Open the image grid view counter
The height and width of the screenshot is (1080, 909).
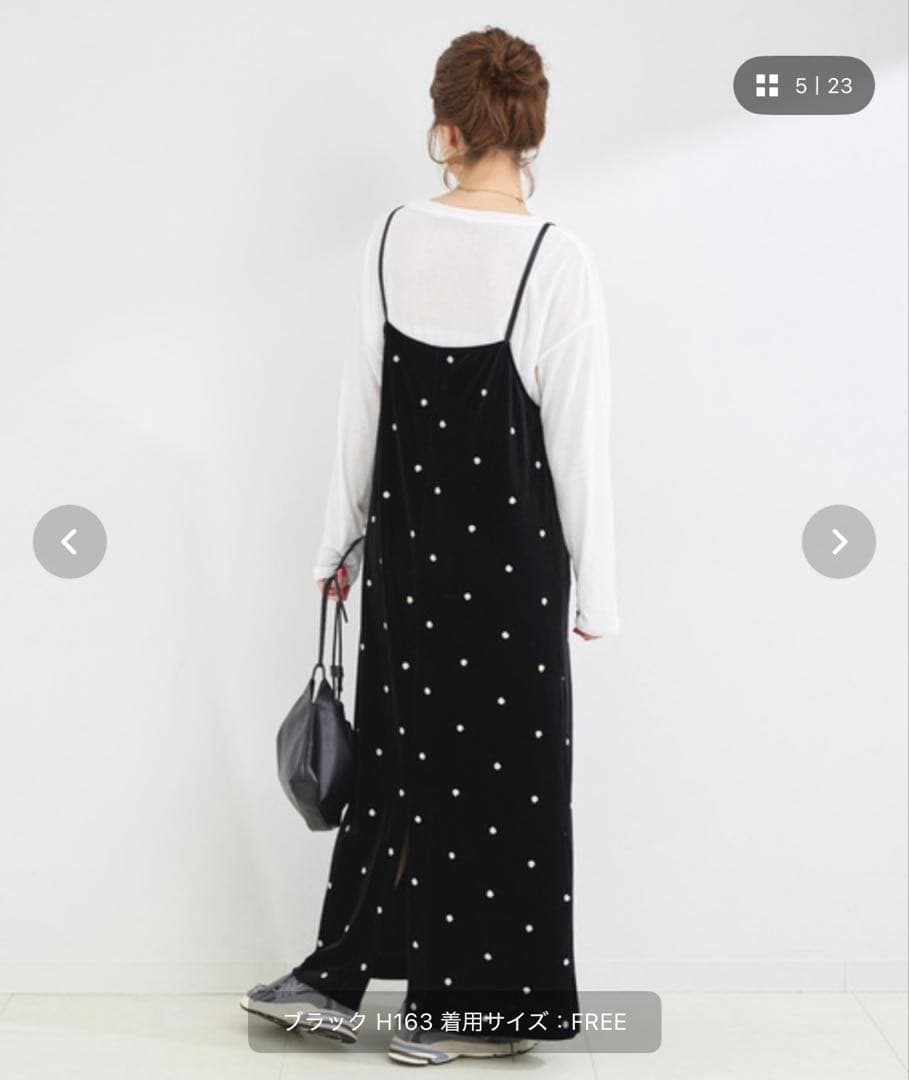(x=803, y=85)
